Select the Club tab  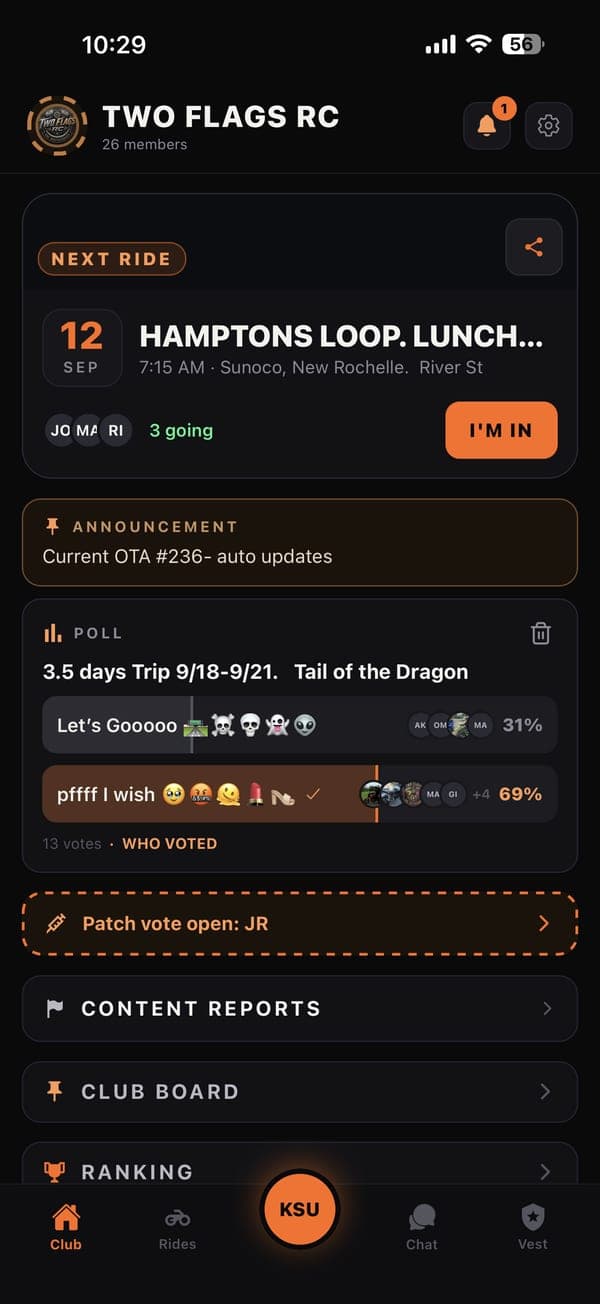[x=66, y=1229]
